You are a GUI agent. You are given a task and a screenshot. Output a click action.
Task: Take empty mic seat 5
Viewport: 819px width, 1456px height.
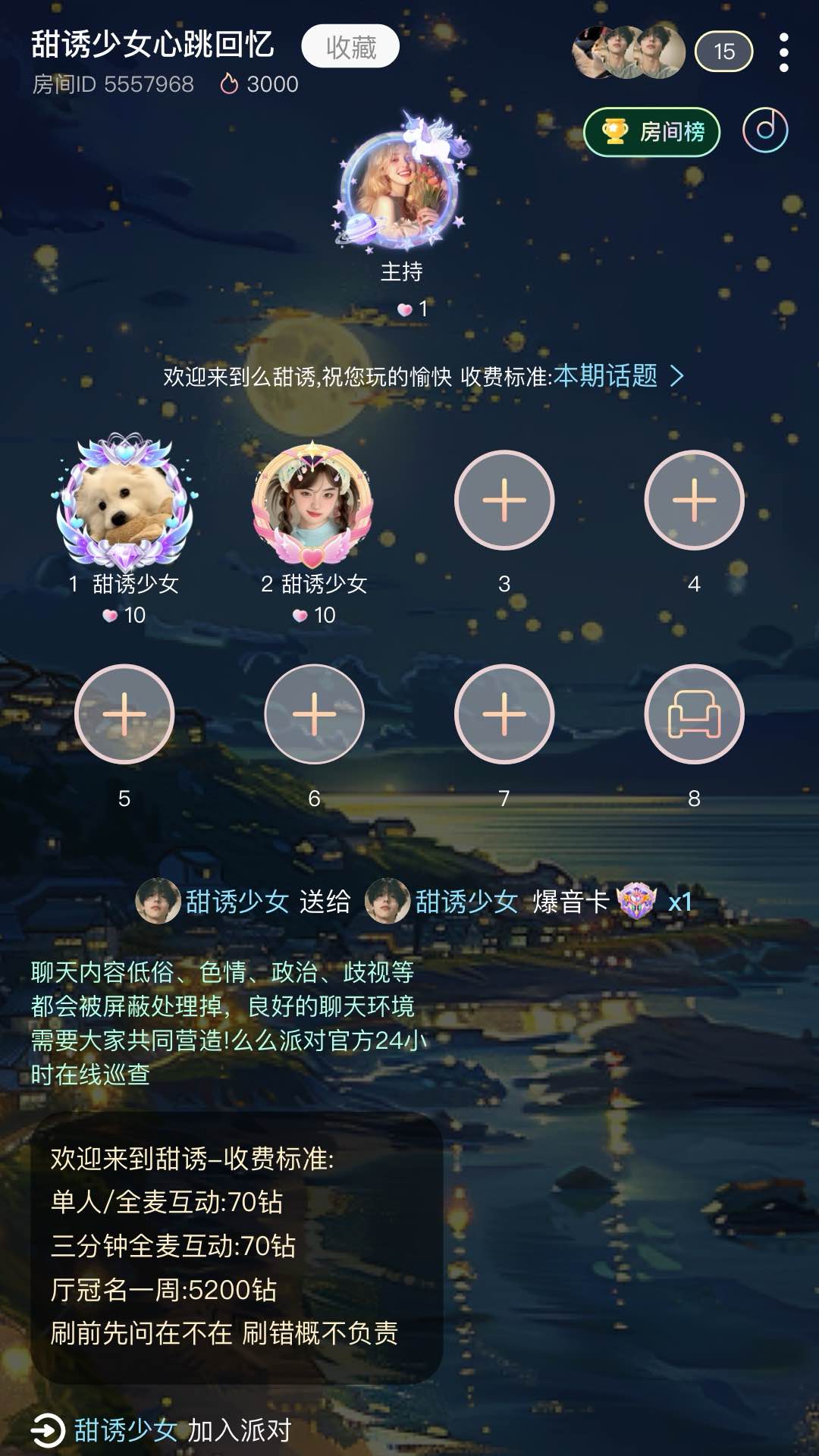pos(124,714)
